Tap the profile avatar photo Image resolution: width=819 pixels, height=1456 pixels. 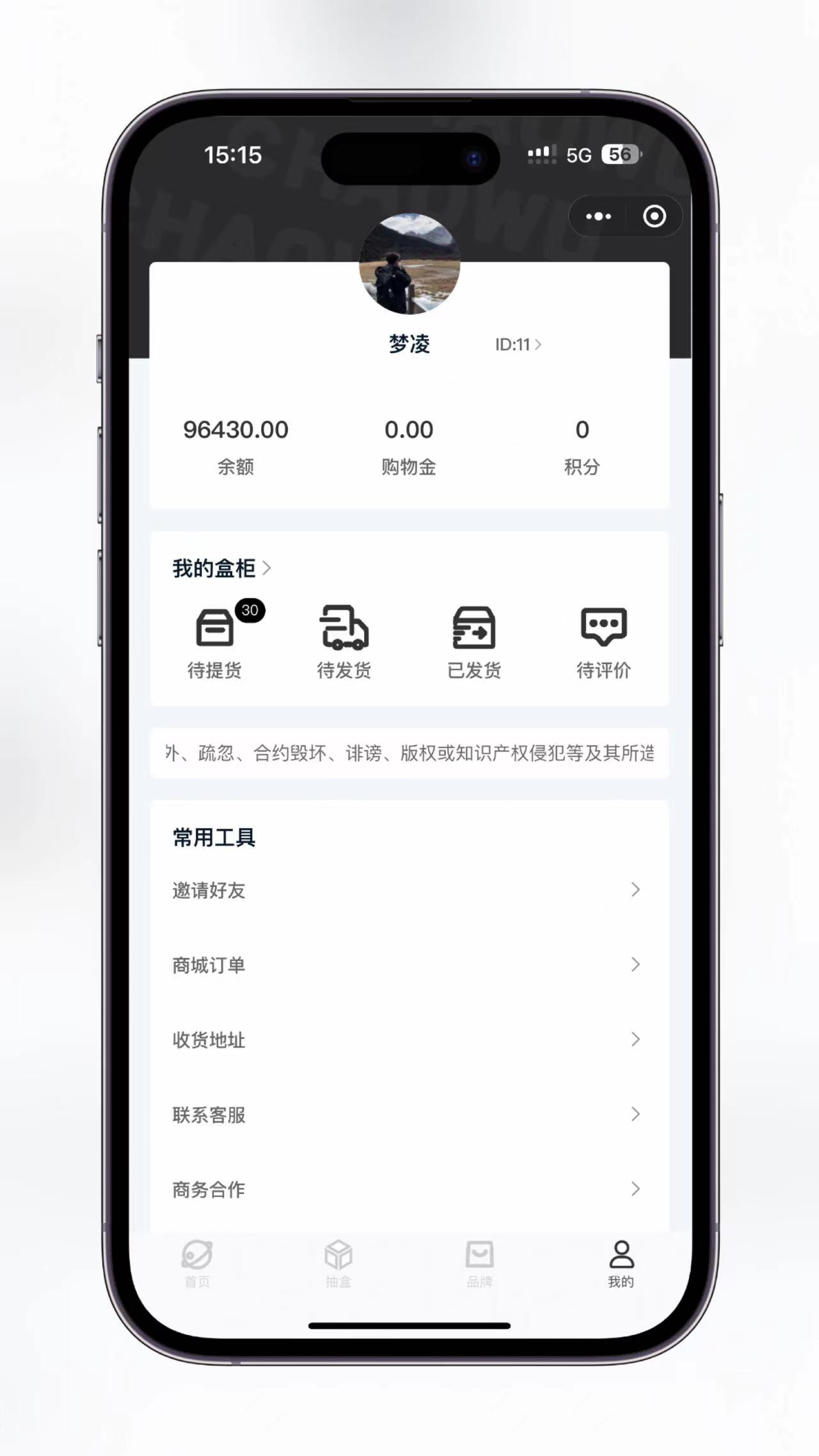(409, 264)
